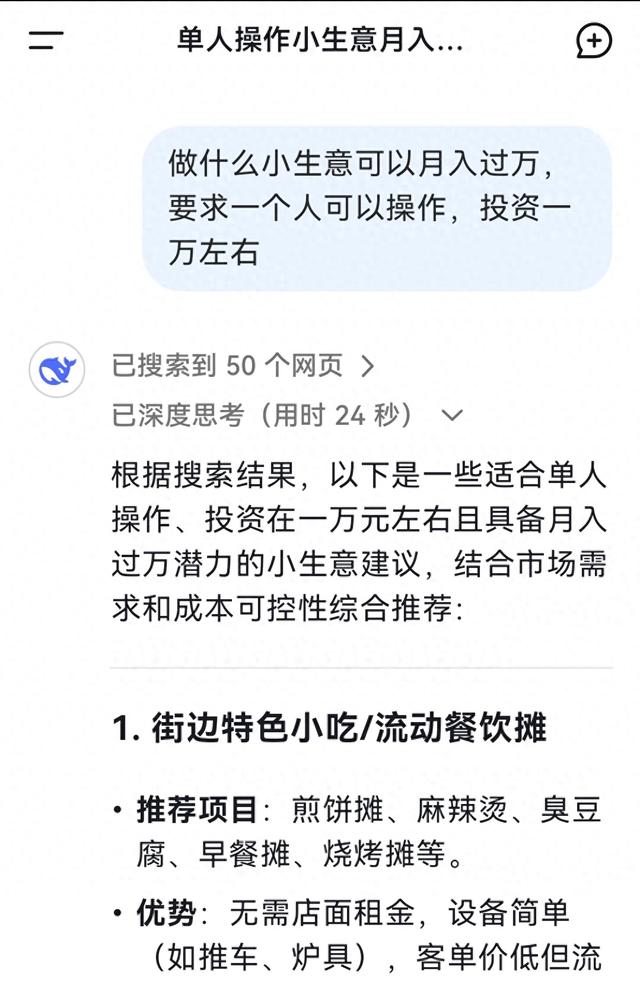
Task: Start a new chat
Action: pyautogui.click(x=594, y=40)
